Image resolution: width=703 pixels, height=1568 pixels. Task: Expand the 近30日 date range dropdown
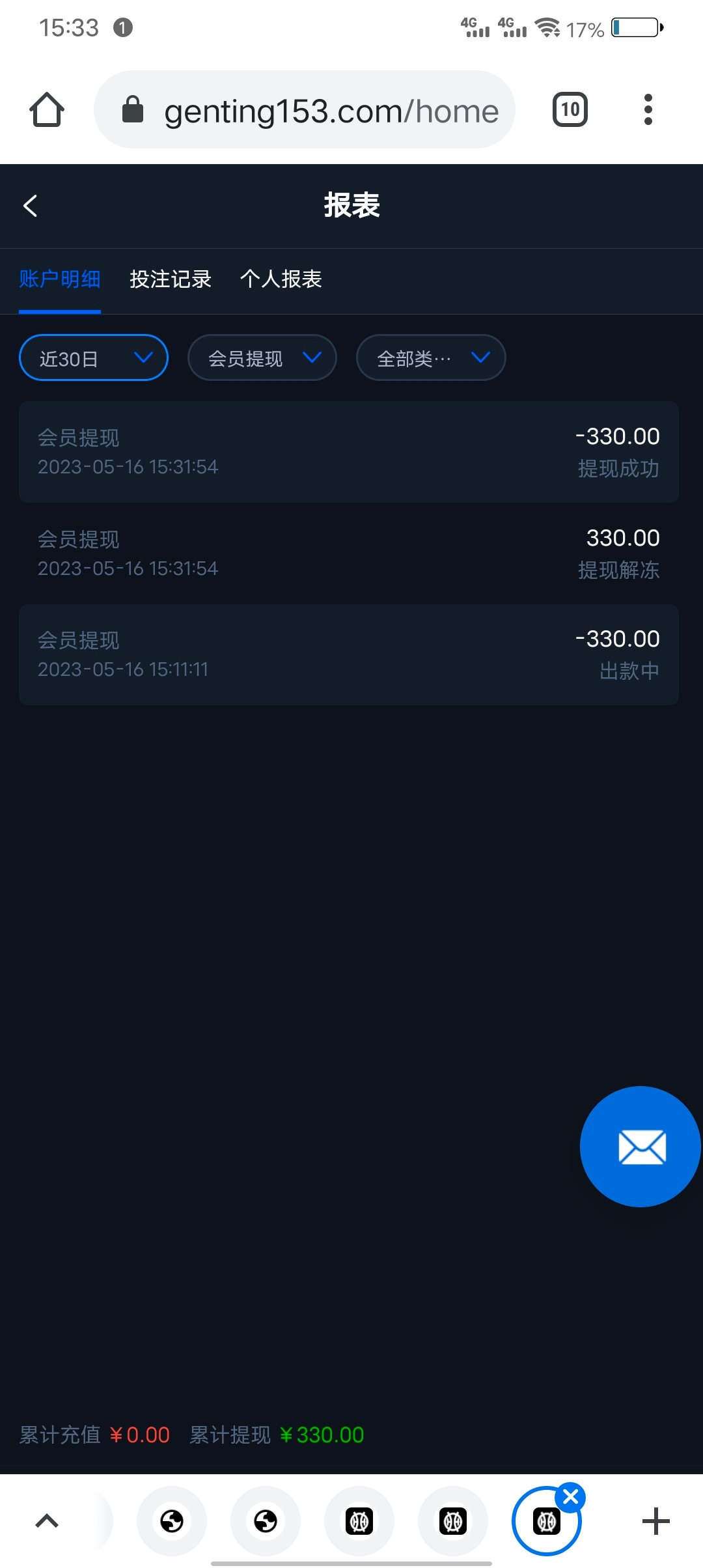coord(94,357)
